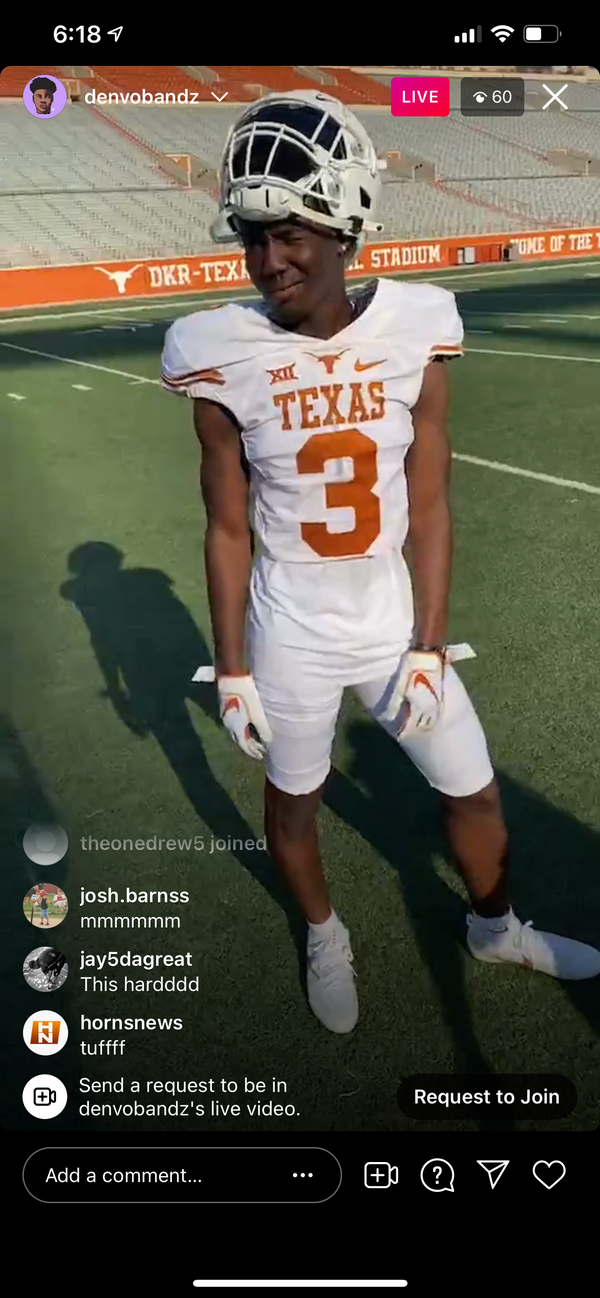
Task: Share the live via paper plane icon
Action: point(493,1175)
